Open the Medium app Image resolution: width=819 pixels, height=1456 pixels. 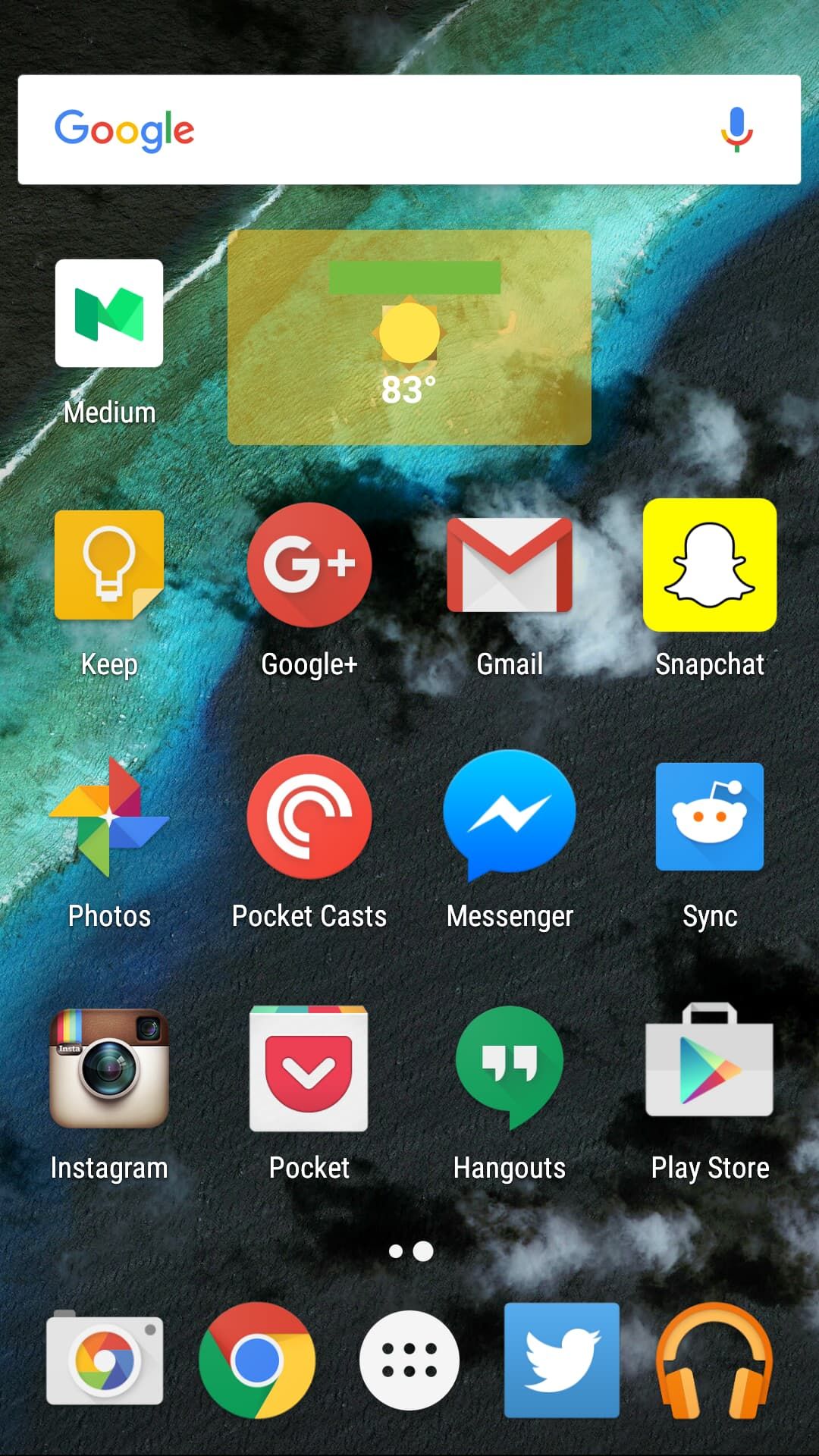click(x=109, y=314)
